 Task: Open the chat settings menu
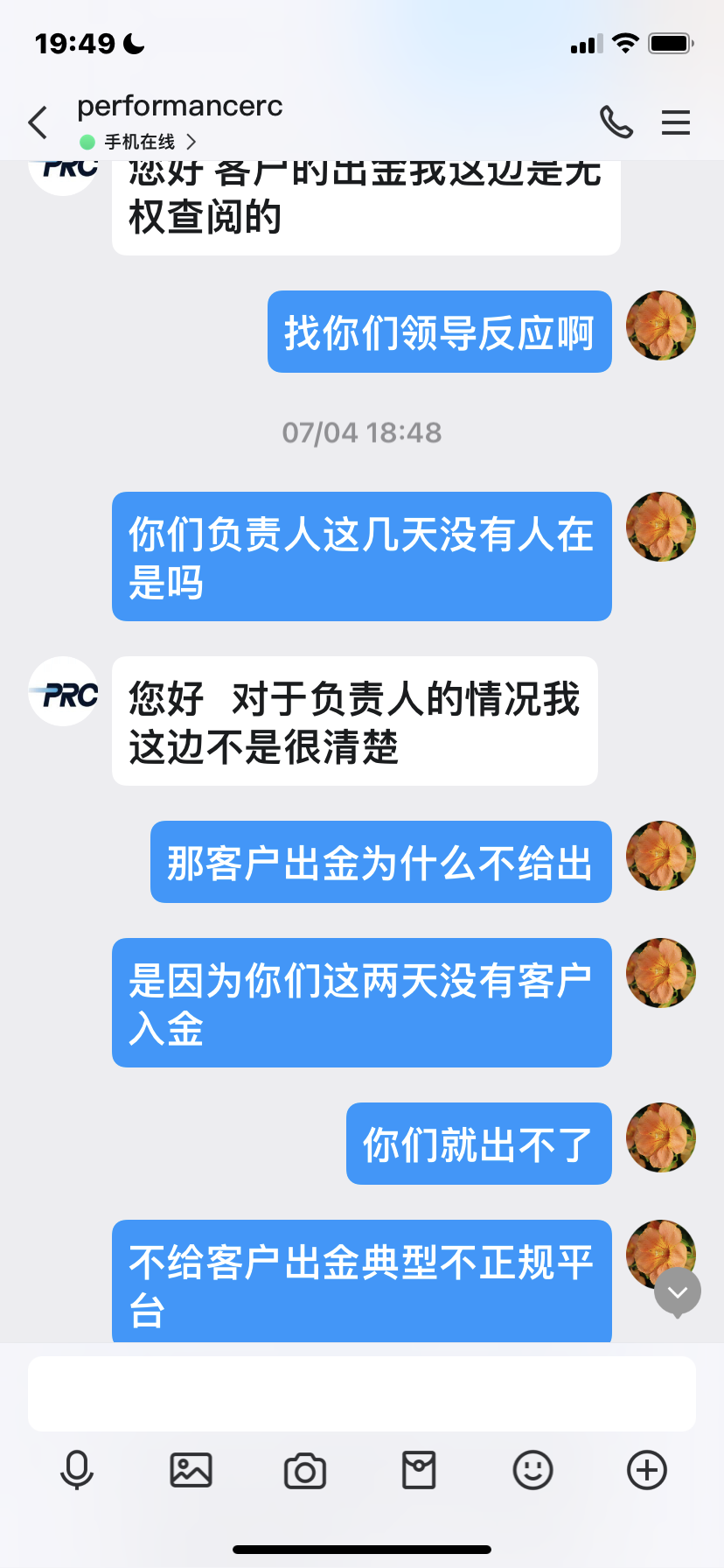(675, 122)
